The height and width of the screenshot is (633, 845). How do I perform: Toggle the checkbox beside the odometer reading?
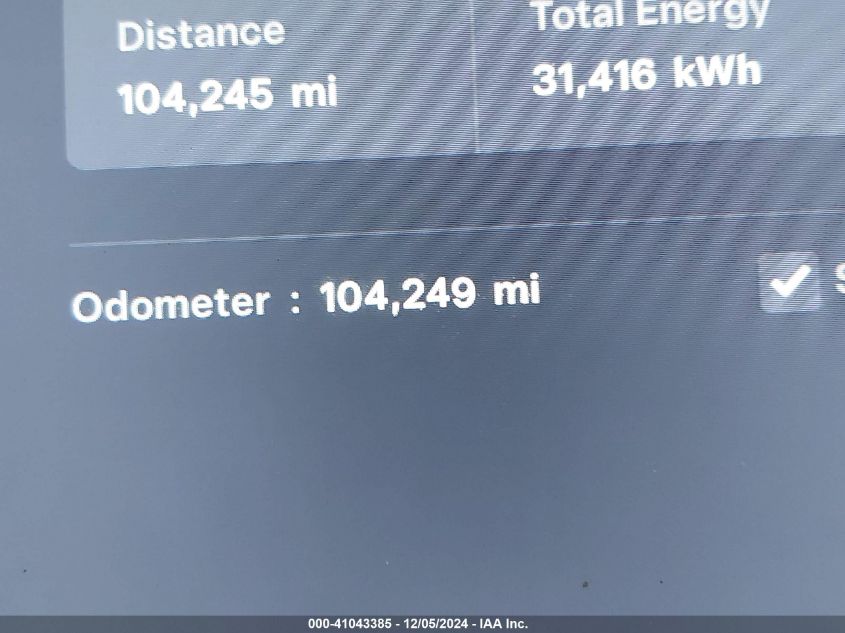point(789,283)
